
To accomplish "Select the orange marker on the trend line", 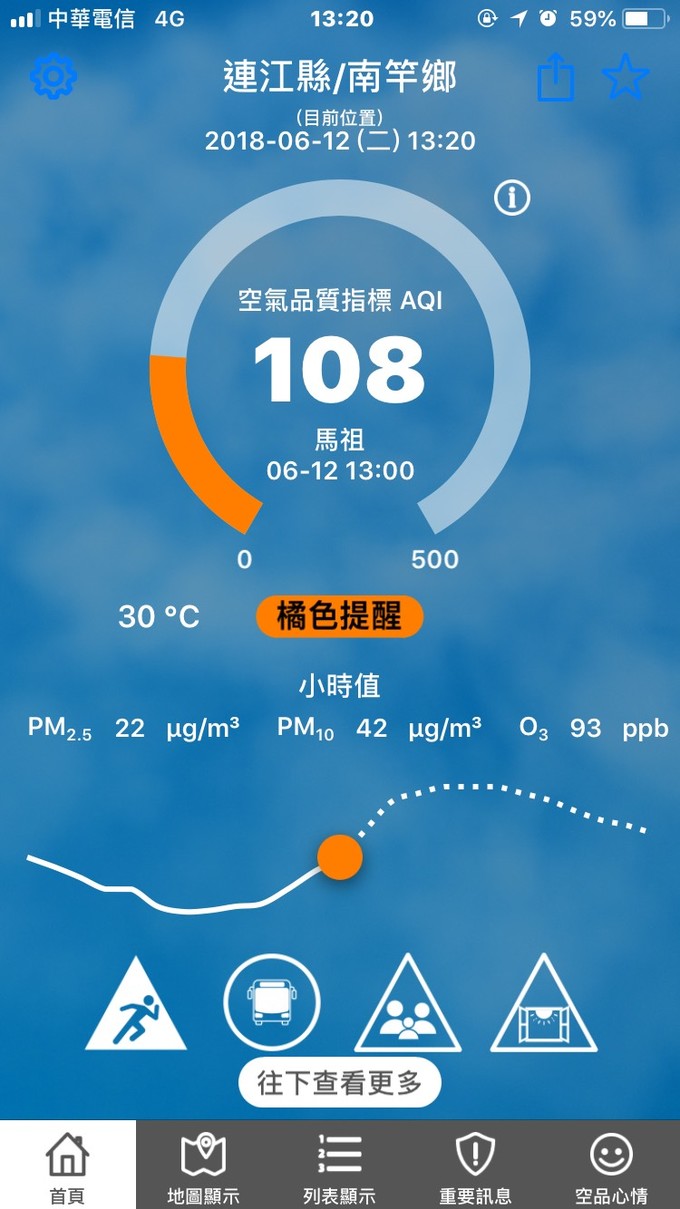I will point(340,857).
